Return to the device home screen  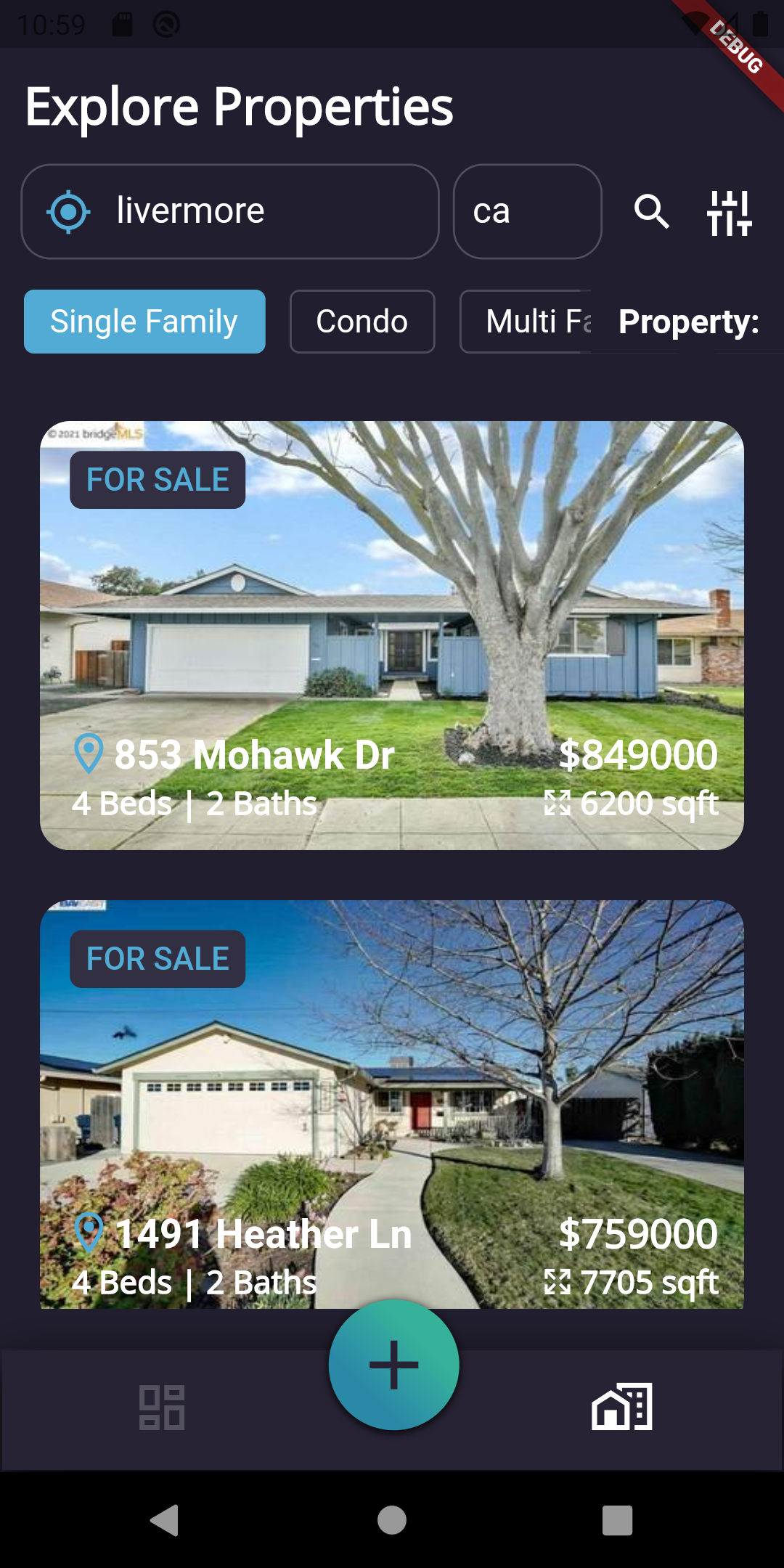tap(392, 1520)
